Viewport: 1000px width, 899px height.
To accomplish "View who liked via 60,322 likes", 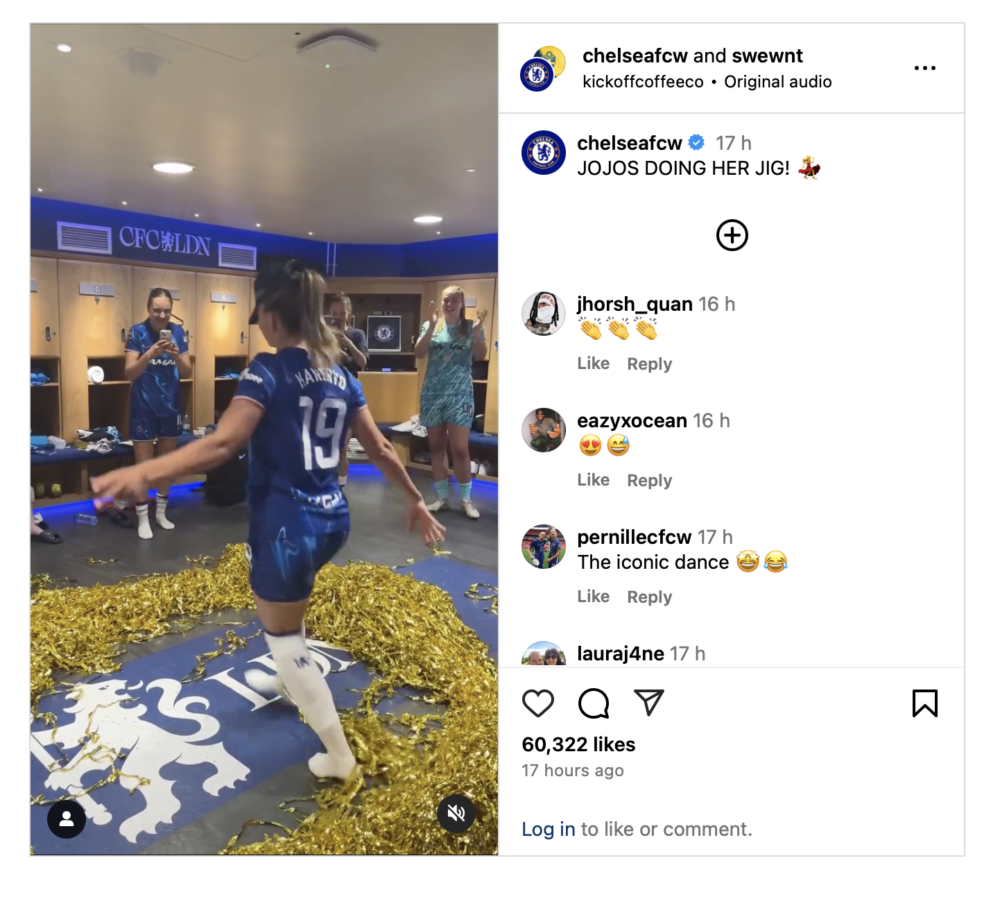I will tap(578, 744).
